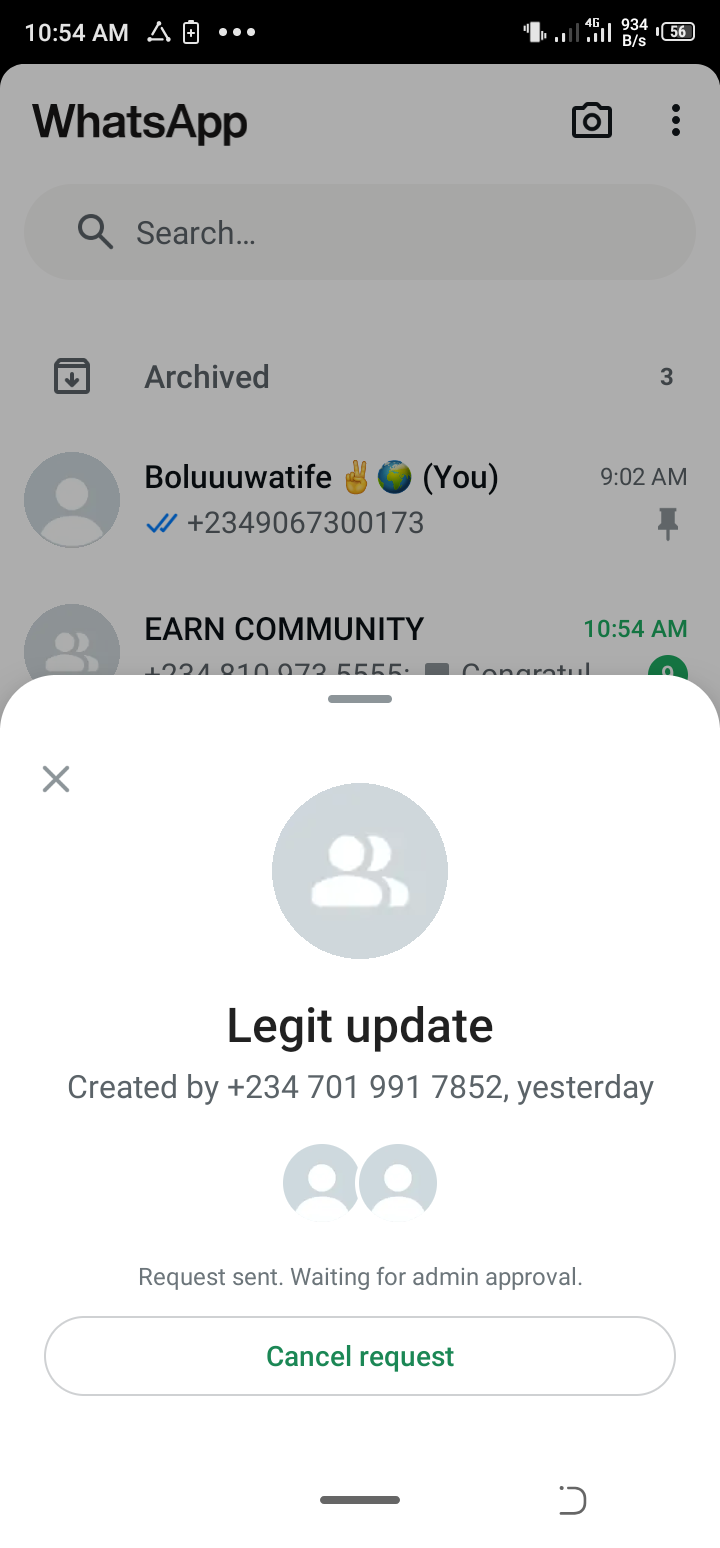720x1548 pixels.
Task: Close the Legit update sheet
Action: [56, 779]
